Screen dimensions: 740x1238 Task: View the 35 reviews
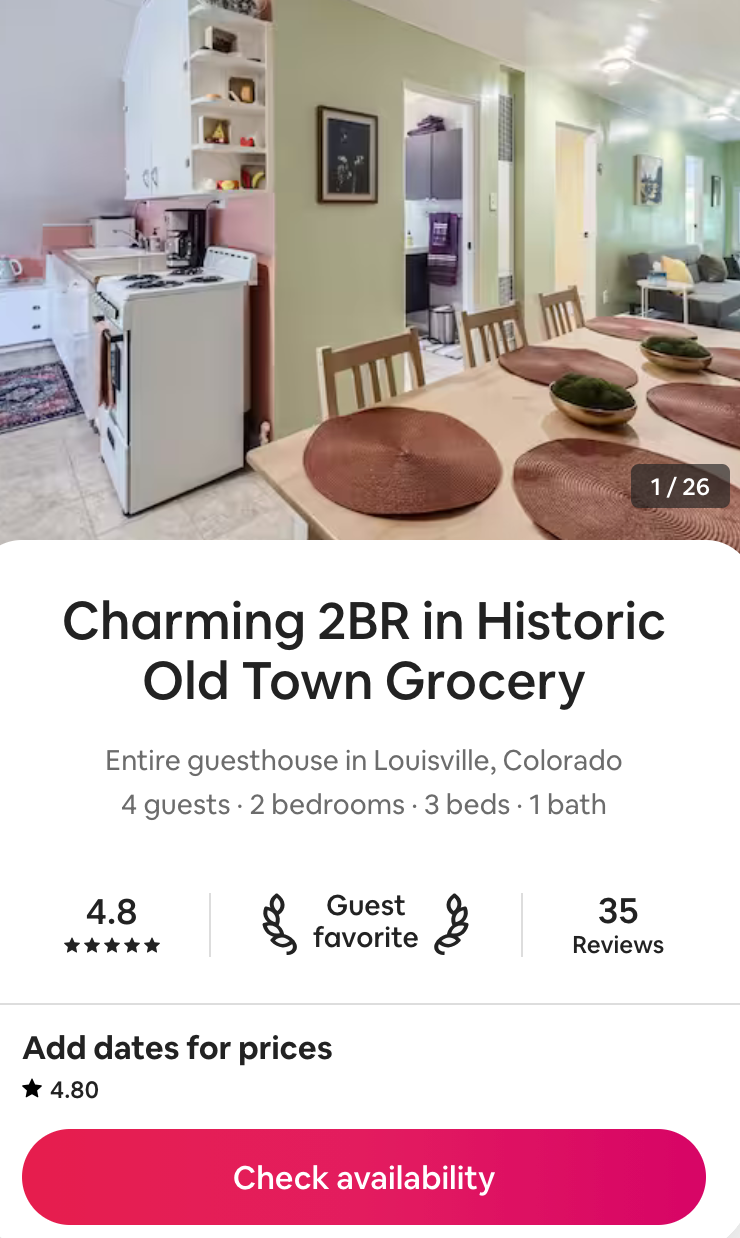pos(617,925)
